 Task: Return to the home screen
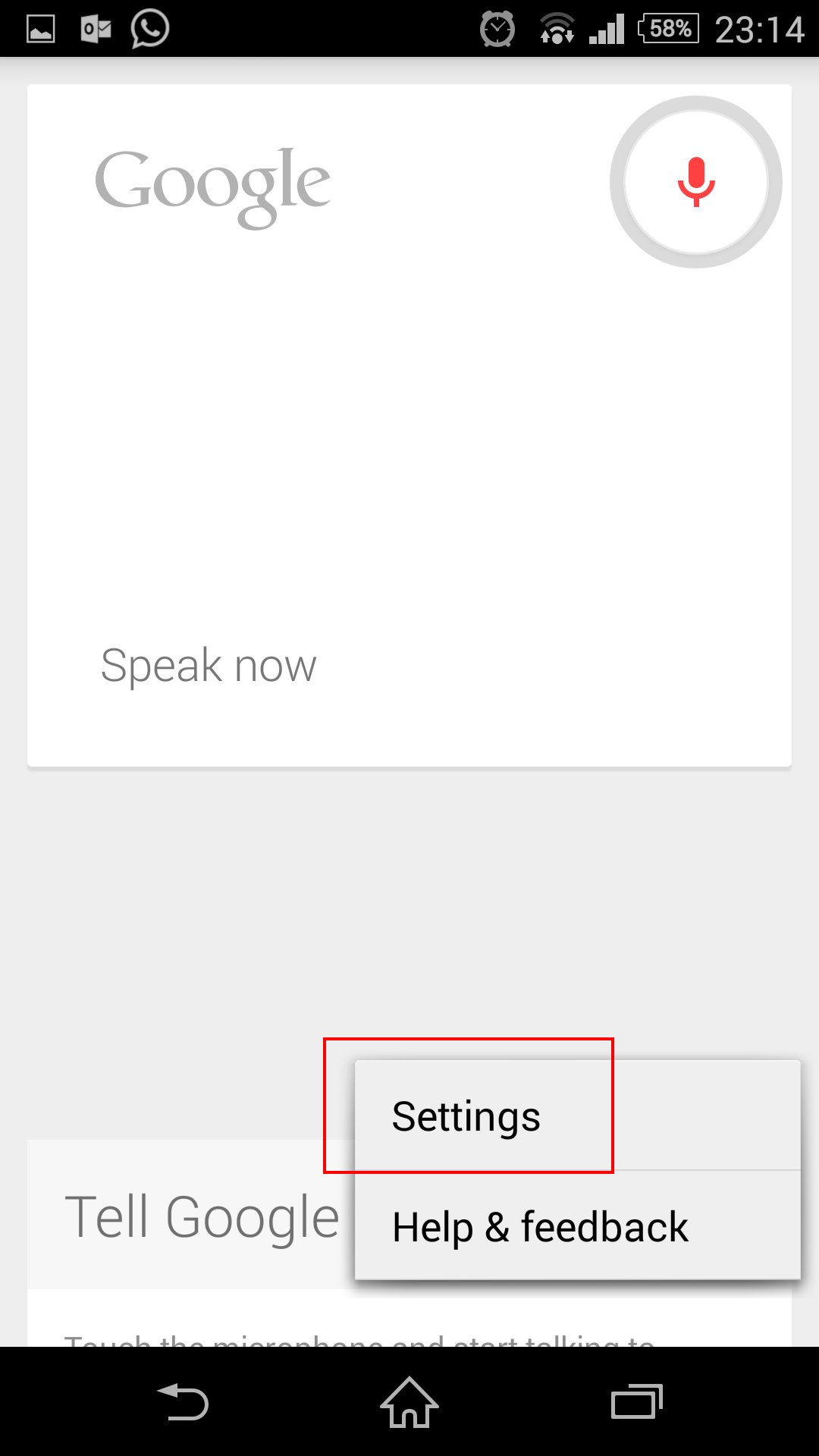[x=409, y=1401]
